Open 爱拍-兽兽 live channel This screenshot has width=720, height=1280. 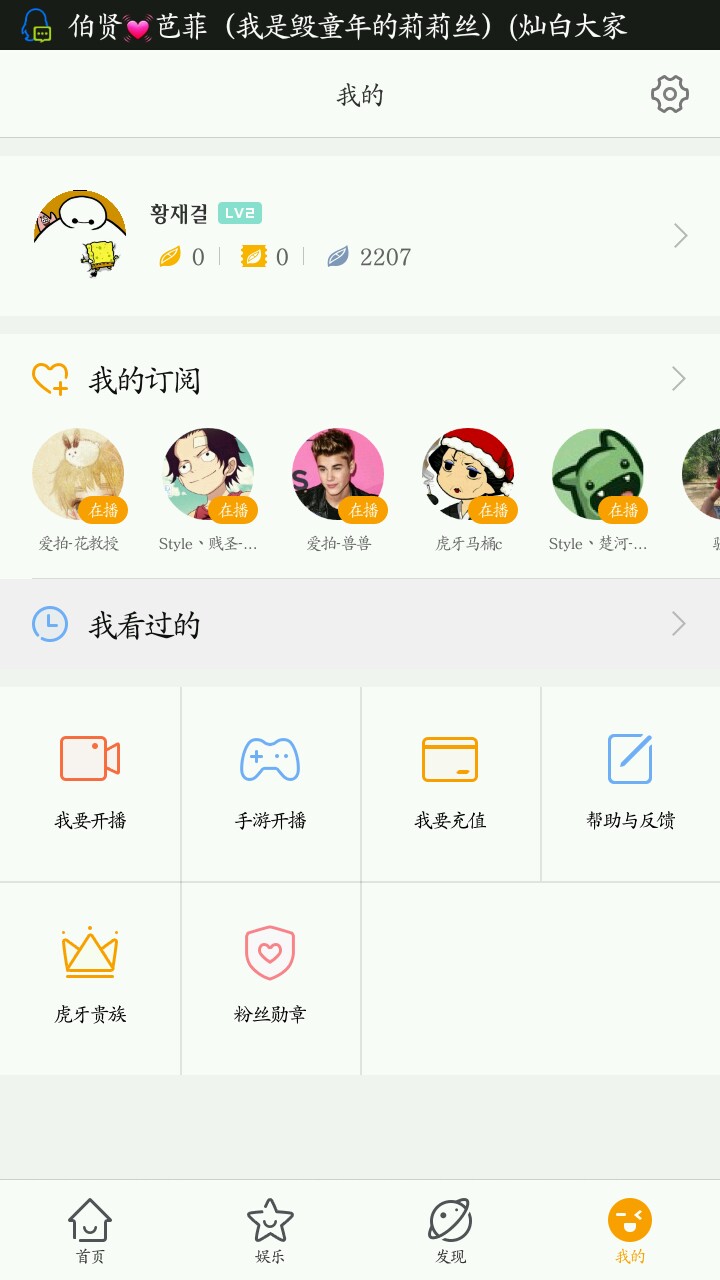coord(338,476)
